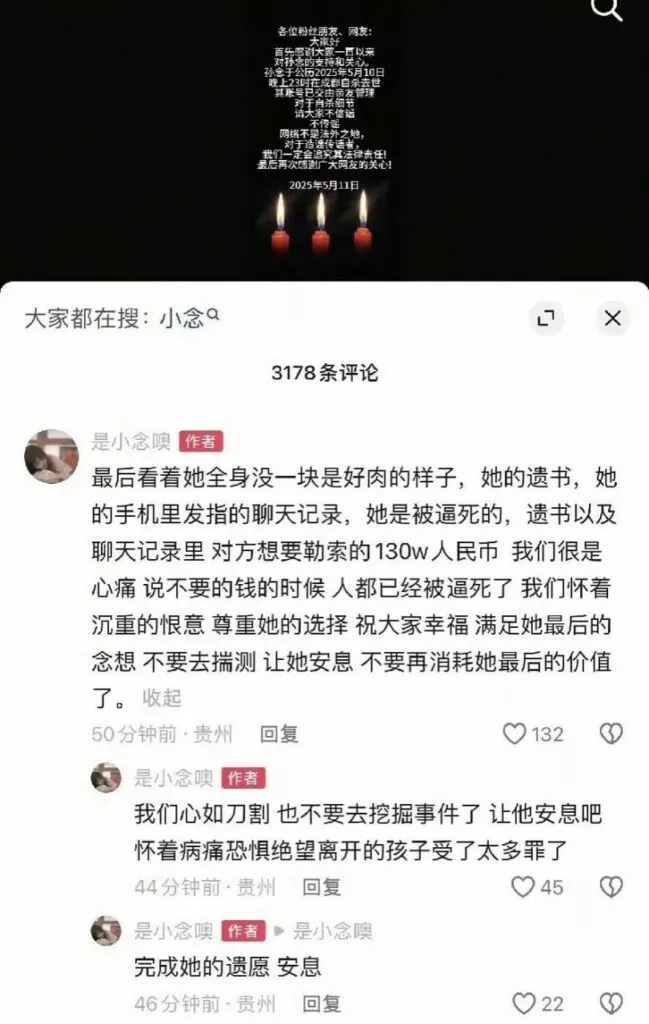Image resolution: width=649 pixels, height=1024 pixels.
Task: Dislike the comment with 132 likes
Action: pos(611,734)
